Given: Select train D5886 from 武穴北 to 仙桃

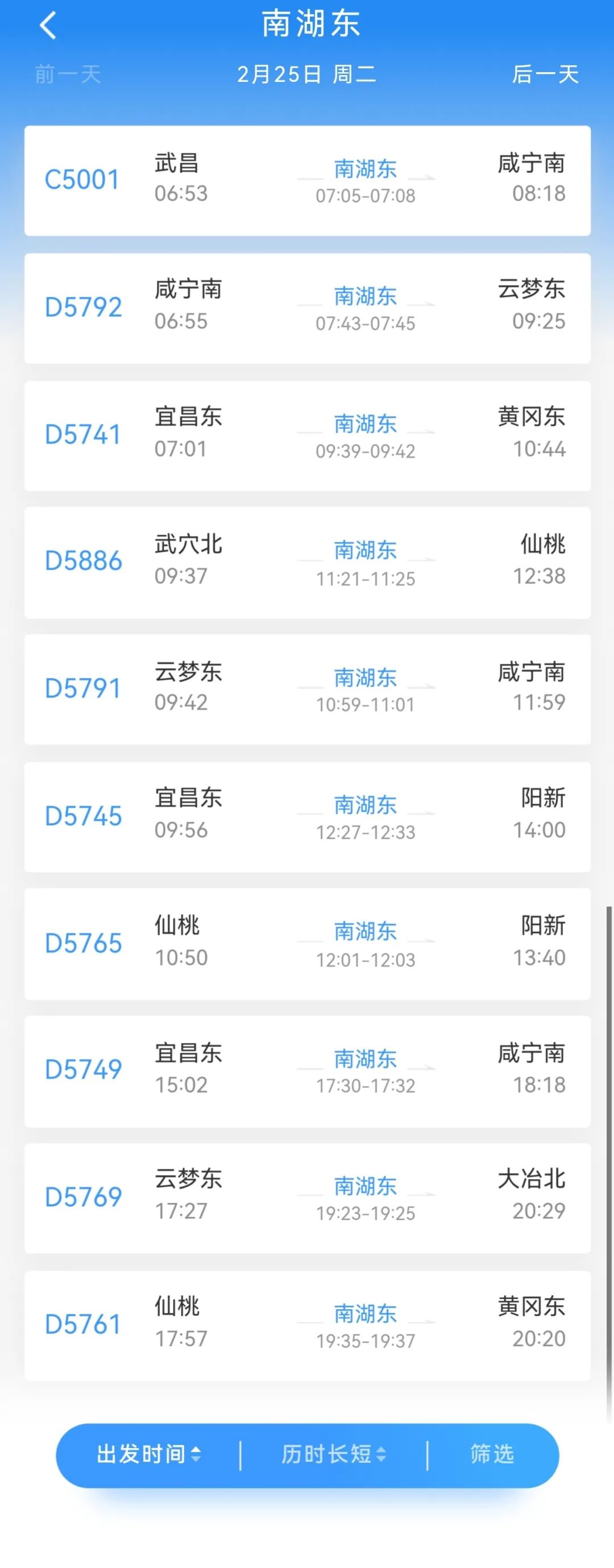Looking at the screenshot, I should coord(308,562).
